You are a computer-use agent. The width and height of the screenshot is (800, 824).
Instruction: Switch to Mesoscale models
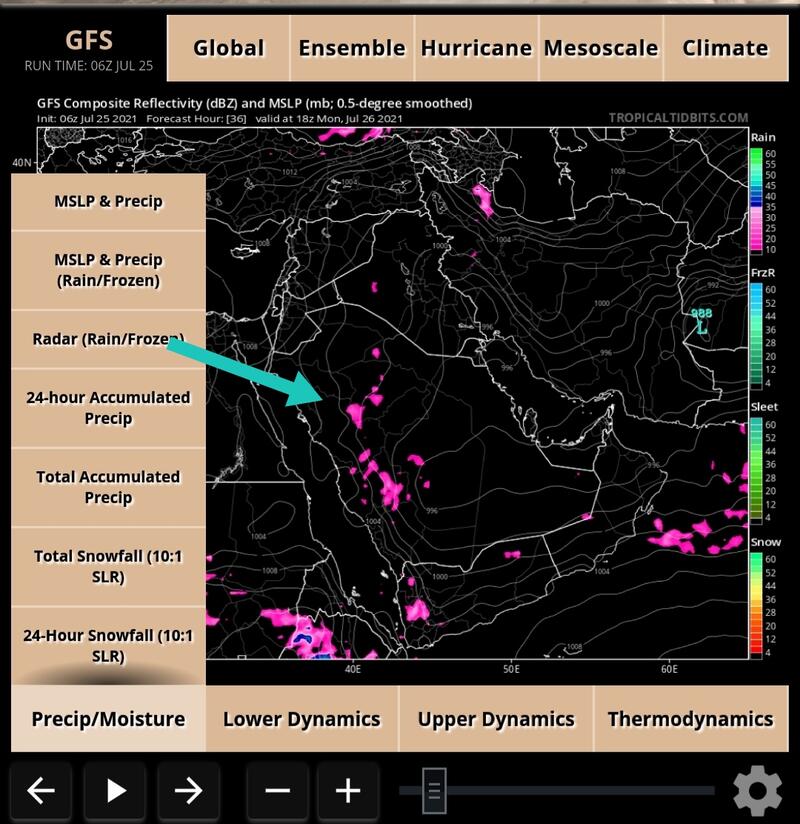click(x=600, y=48)
